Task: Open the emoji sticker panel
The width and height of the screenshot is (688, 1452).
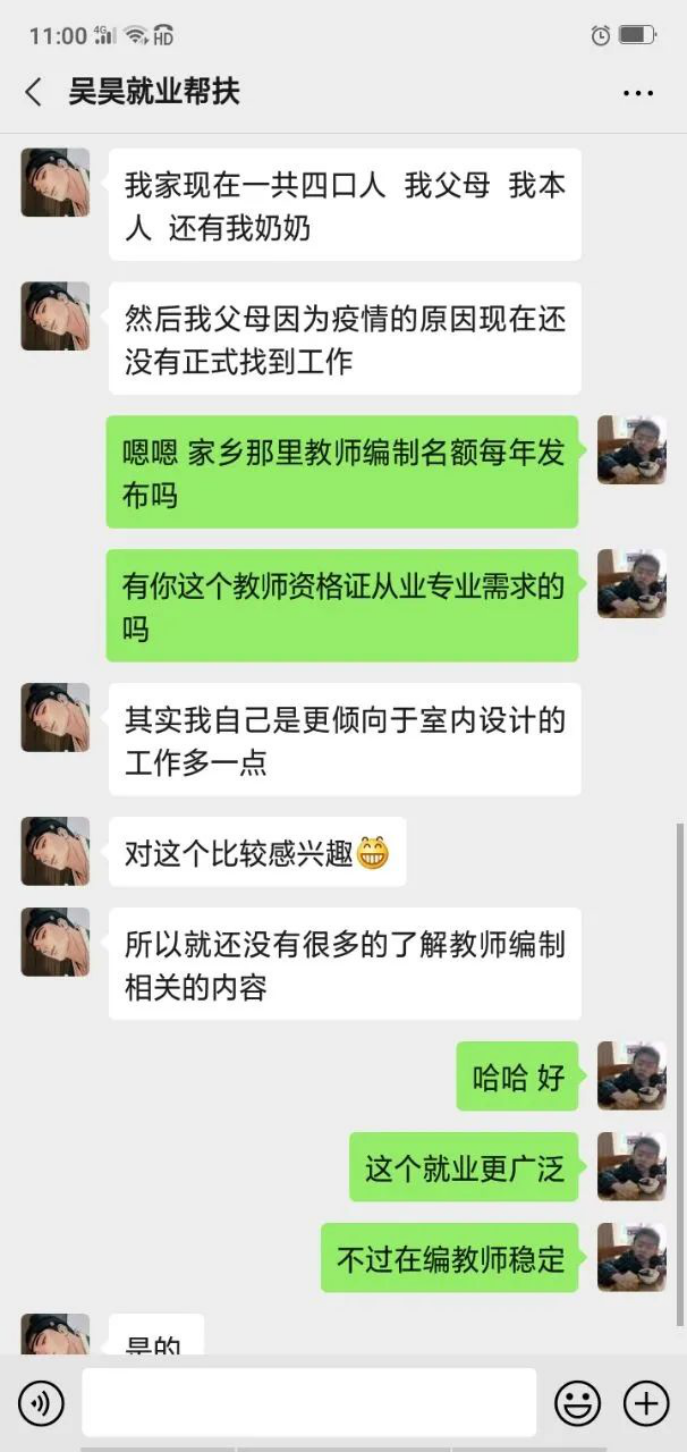Action: (x=578, y=1403)
